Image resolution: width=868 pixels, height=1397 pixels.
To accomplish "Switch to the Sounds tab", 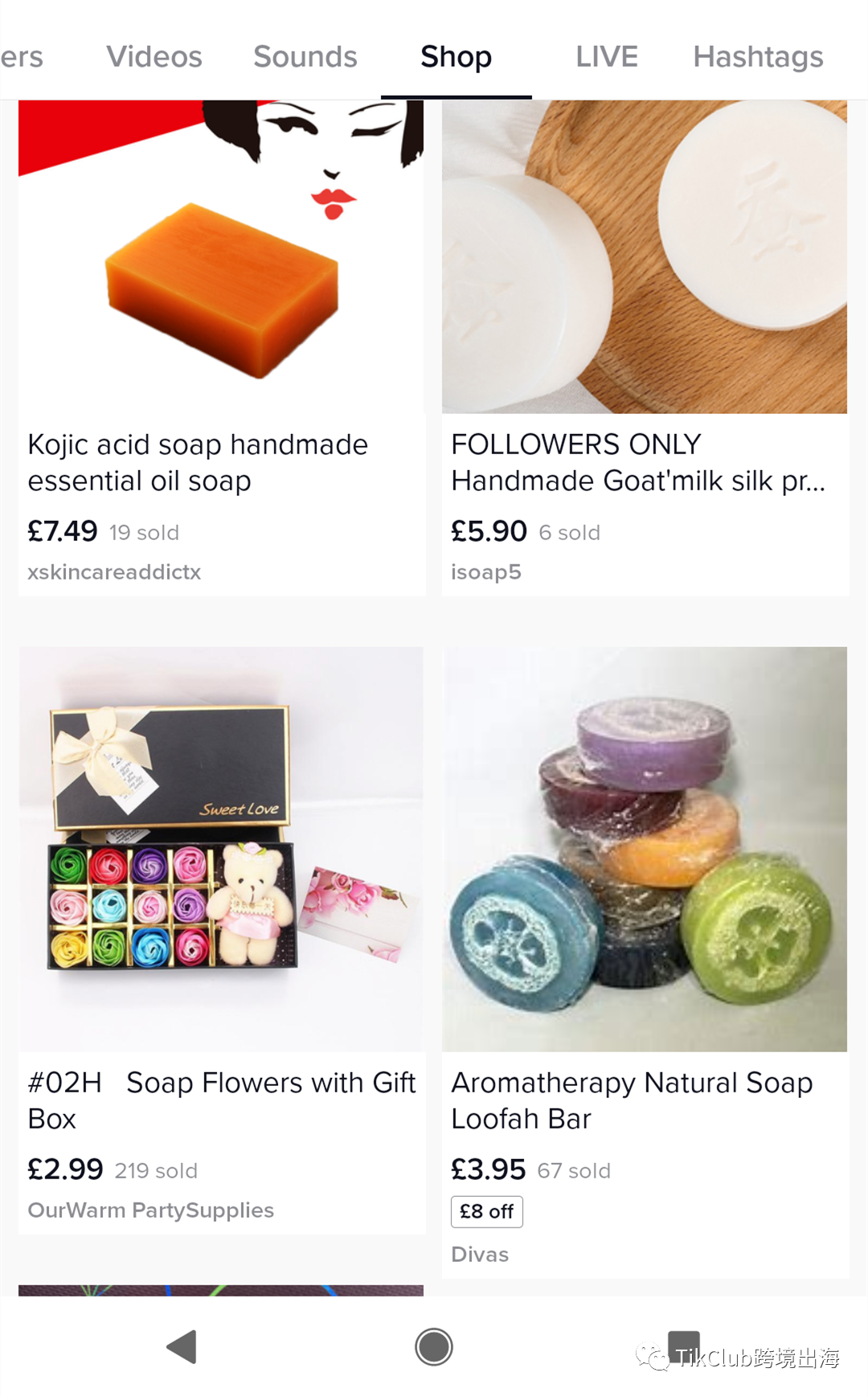I will click(305, 57).
